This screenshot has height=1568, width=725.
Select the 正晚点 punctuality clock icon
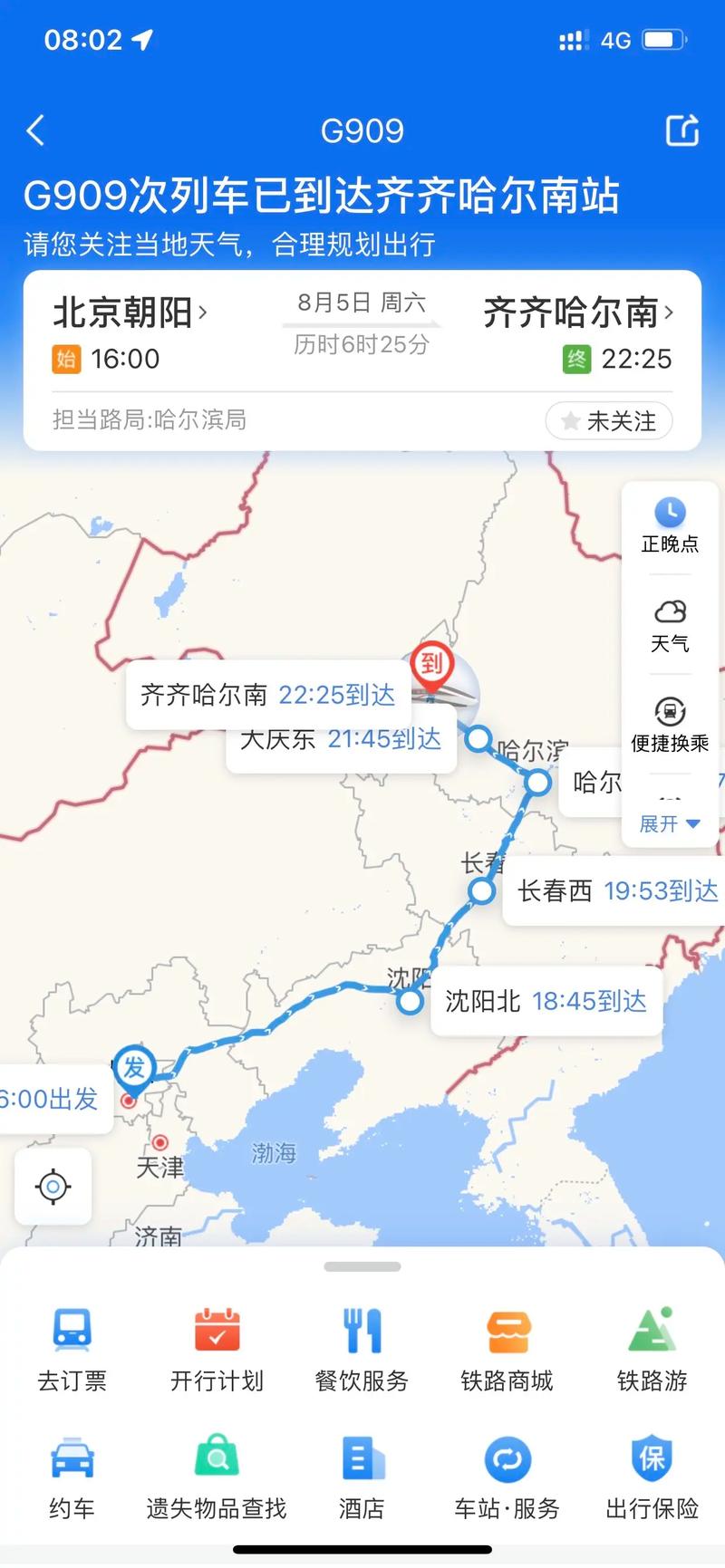coord(669,513)
